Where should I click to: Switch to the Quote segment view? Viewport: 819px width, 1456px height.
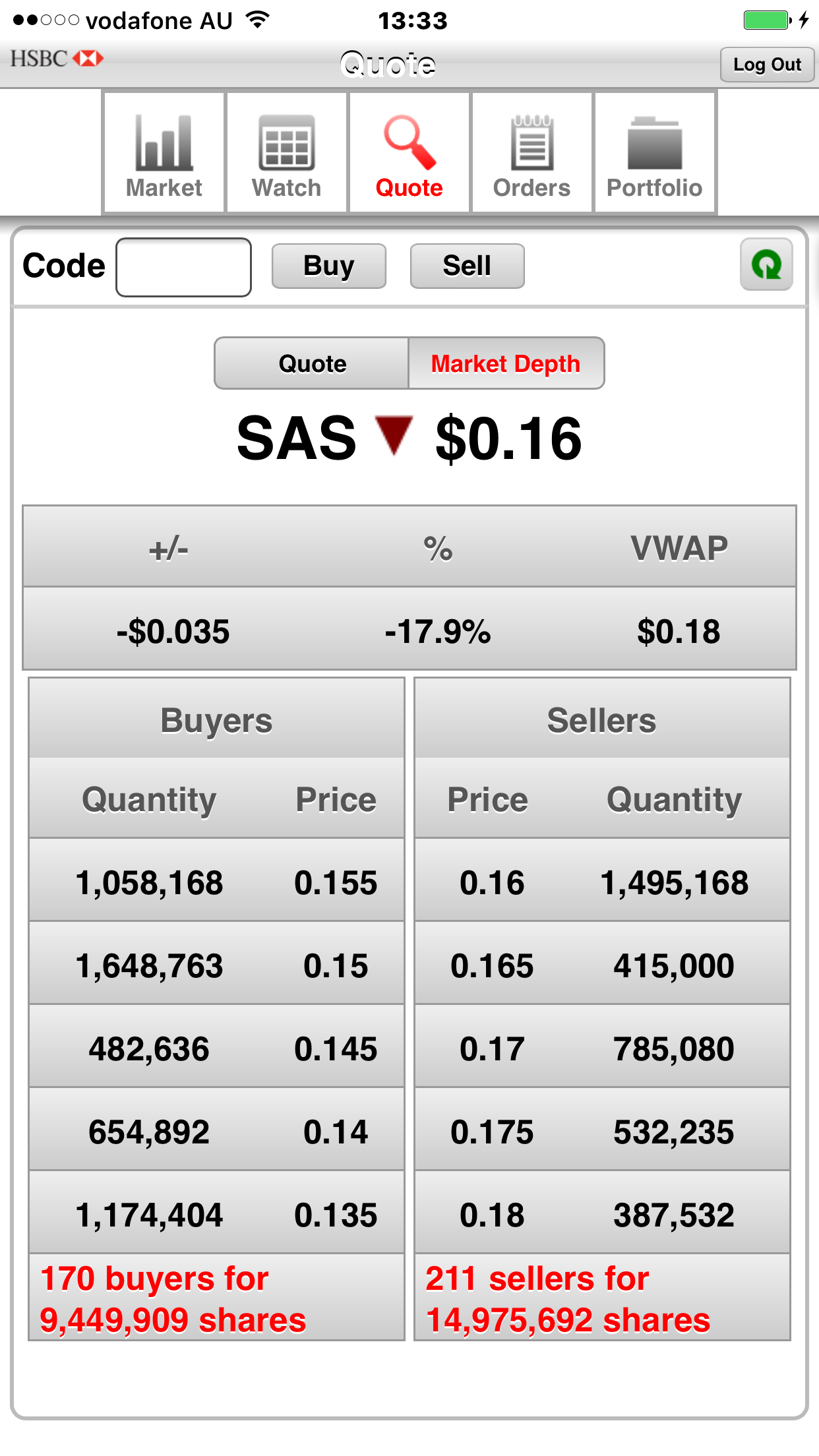tap(312, 363)
